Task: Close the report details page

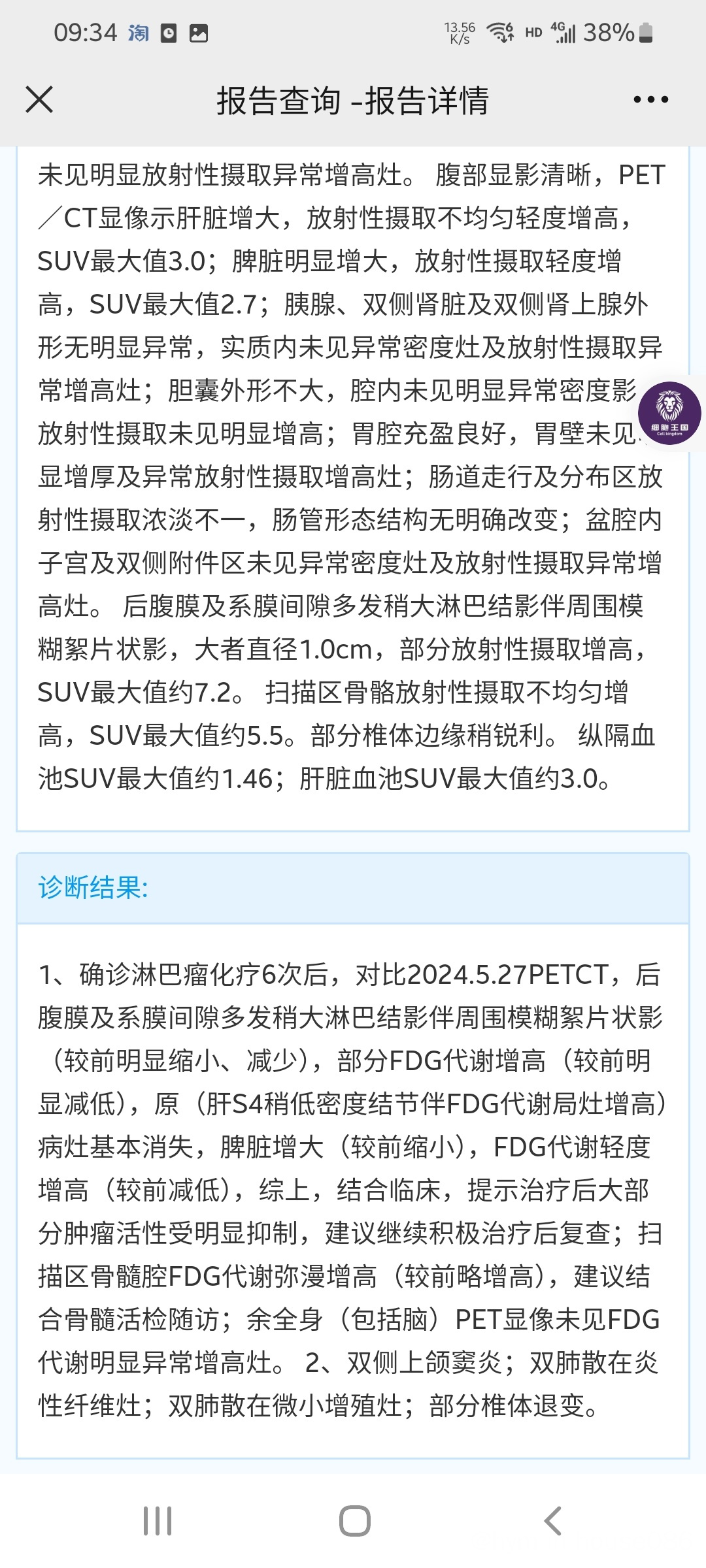Action: 39,100
